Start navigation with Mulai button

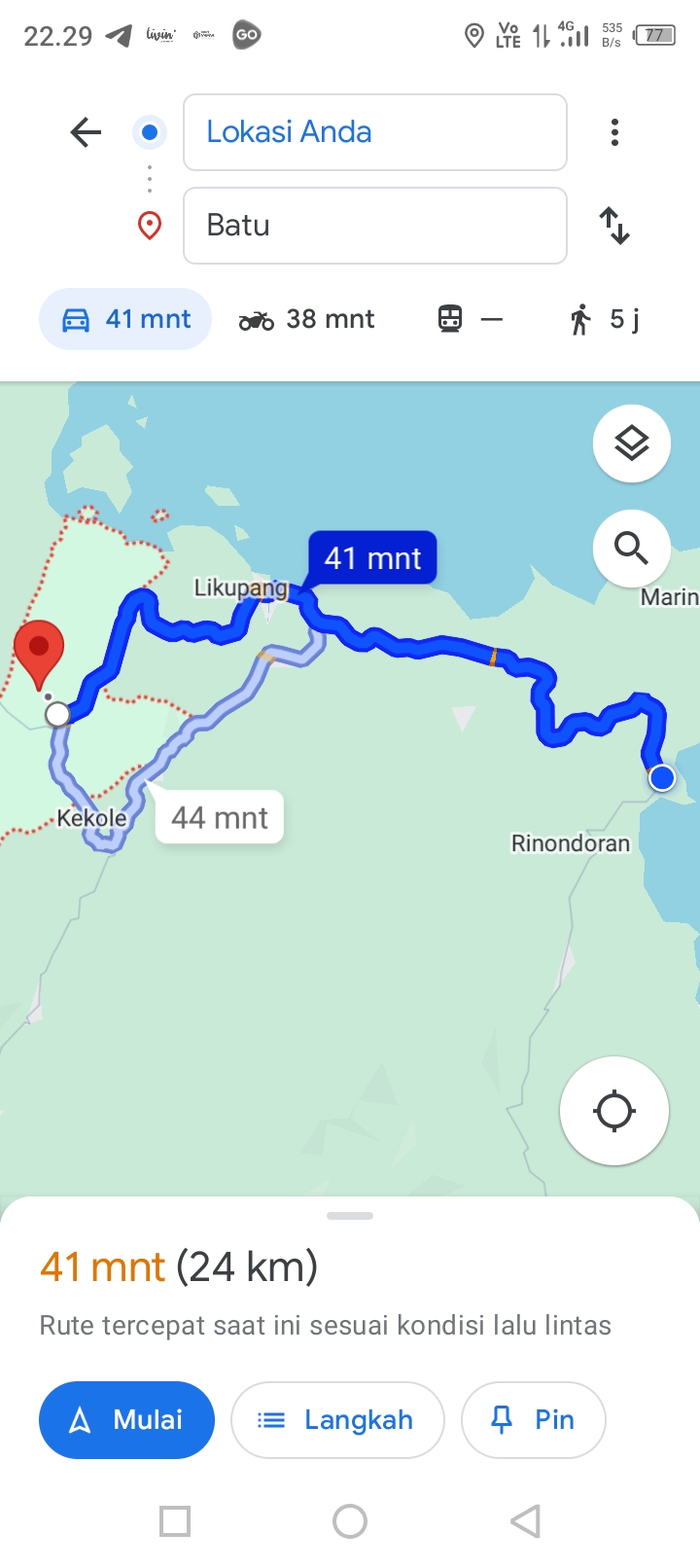(126, 1420)
